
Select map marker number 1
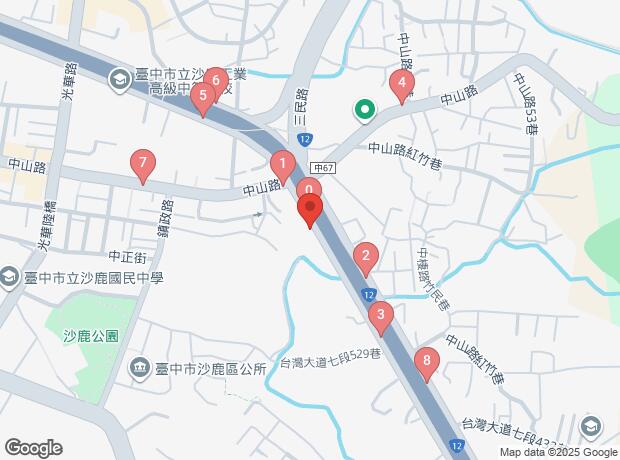point(283,165)
